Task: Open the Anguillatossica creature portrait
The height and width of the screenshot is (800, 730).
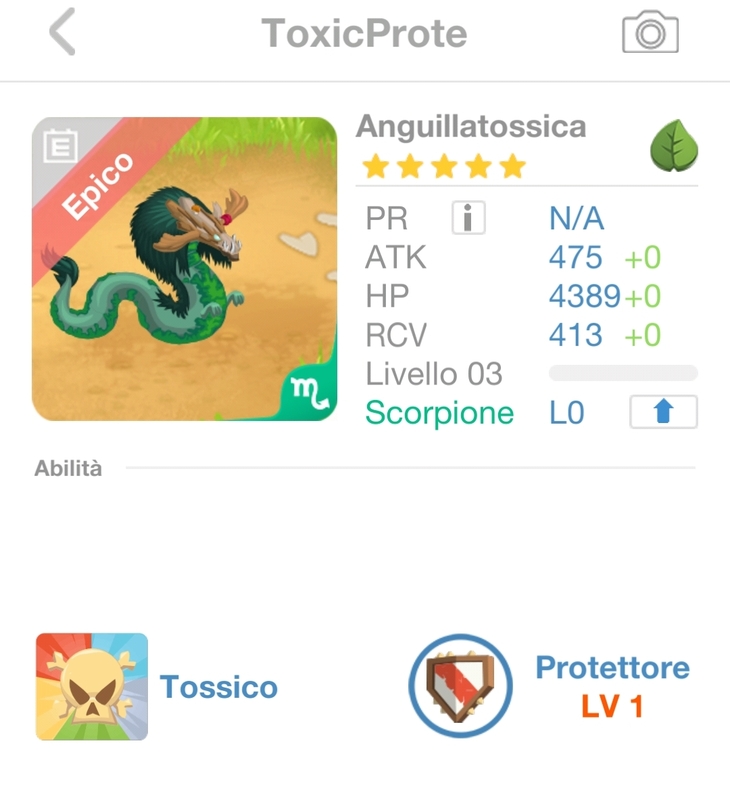Action: [x=185, y=269]
